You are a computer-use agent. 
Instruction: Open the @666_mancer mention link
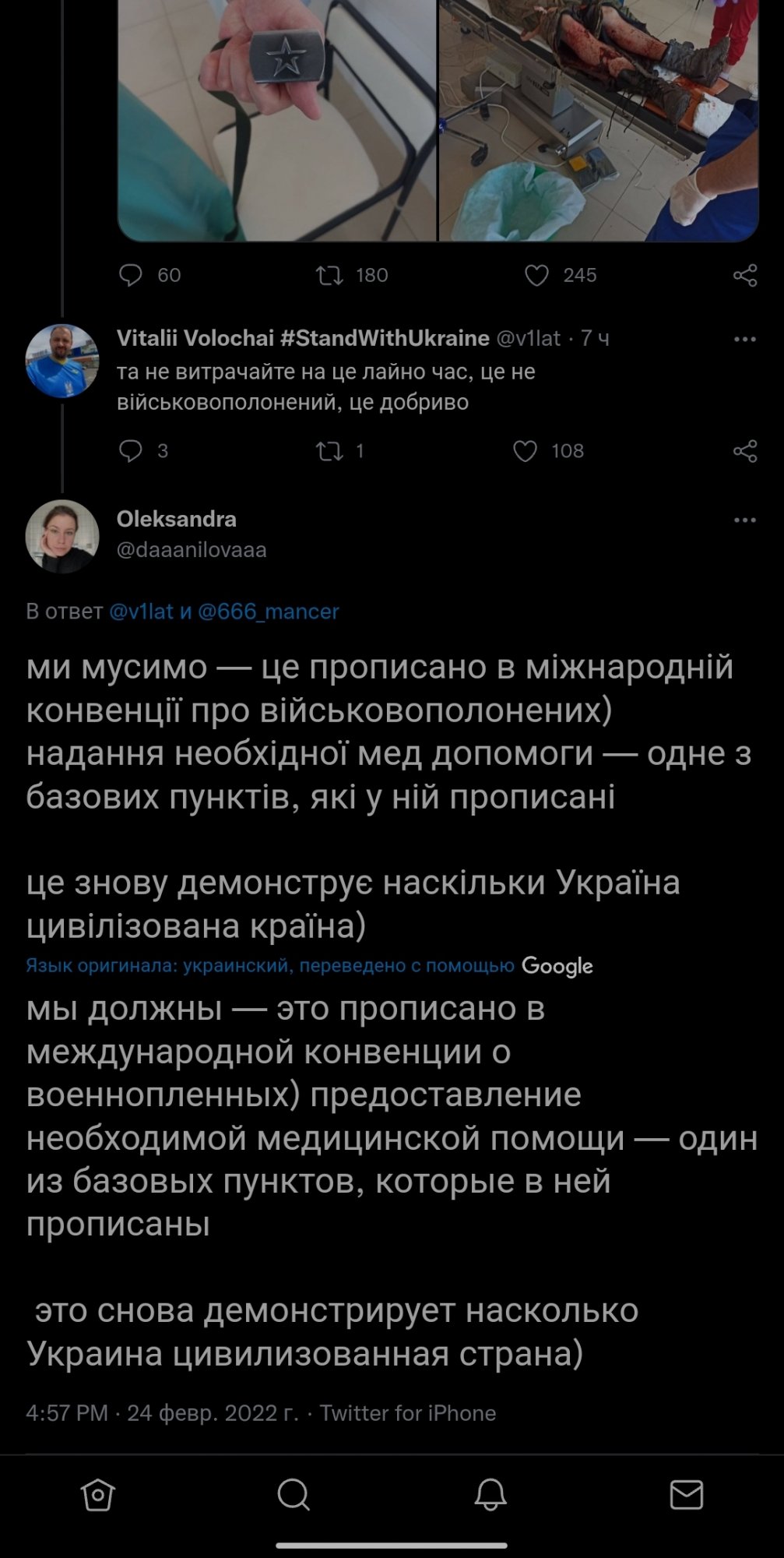(269, 612)
